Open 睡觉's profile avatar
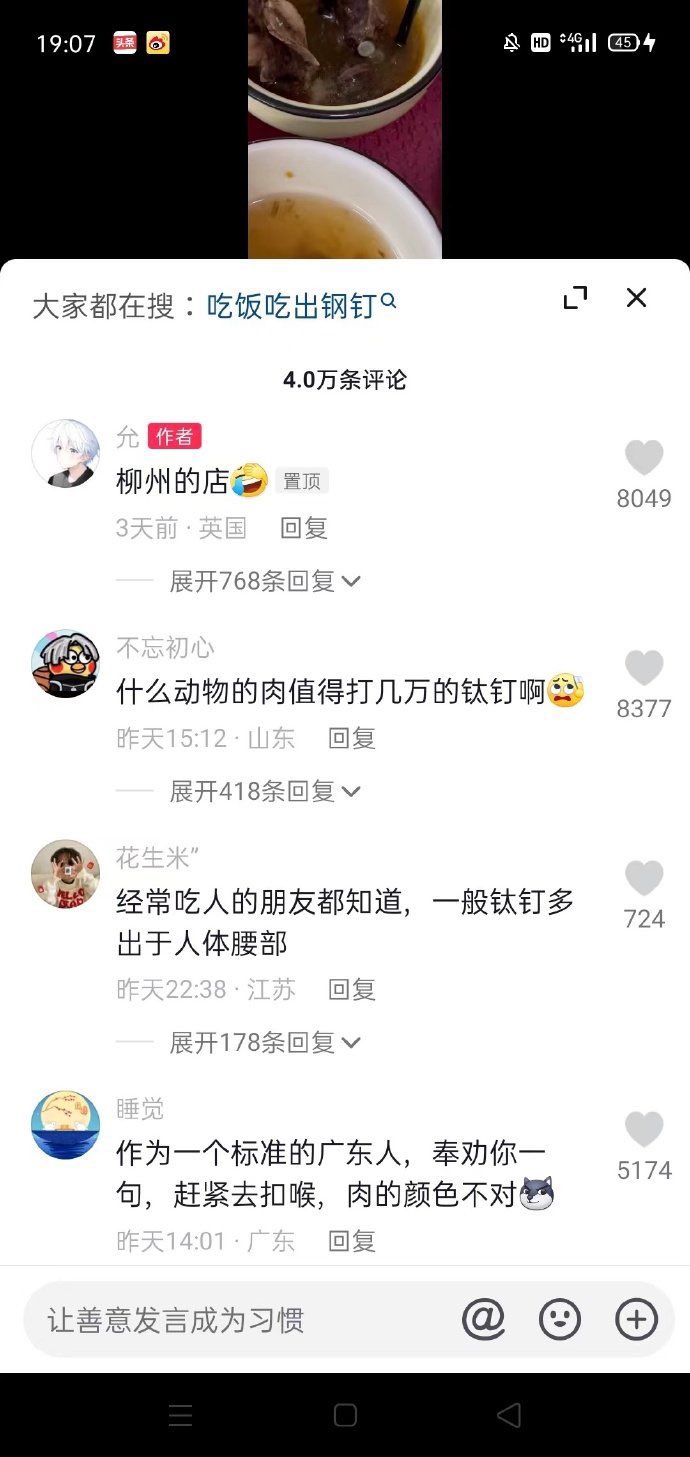This screenshot has width=690, height=1457. (x=66, y=1125)
